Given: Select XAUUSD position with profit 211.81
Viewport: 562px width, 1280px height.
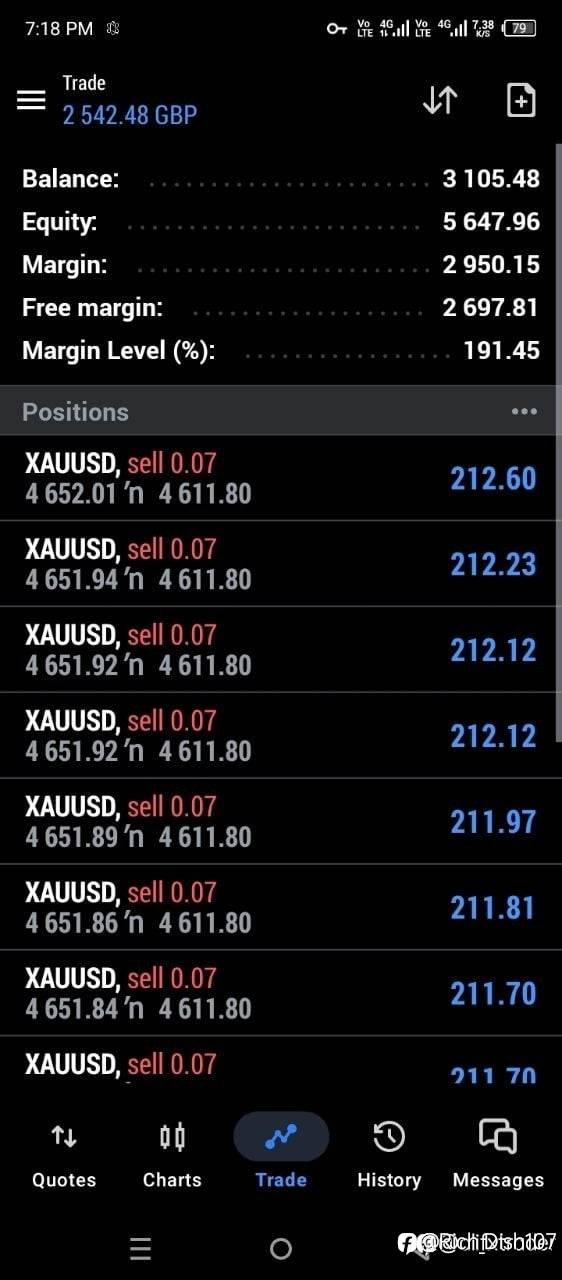Looking at the screenshot, I should (281, 908).
